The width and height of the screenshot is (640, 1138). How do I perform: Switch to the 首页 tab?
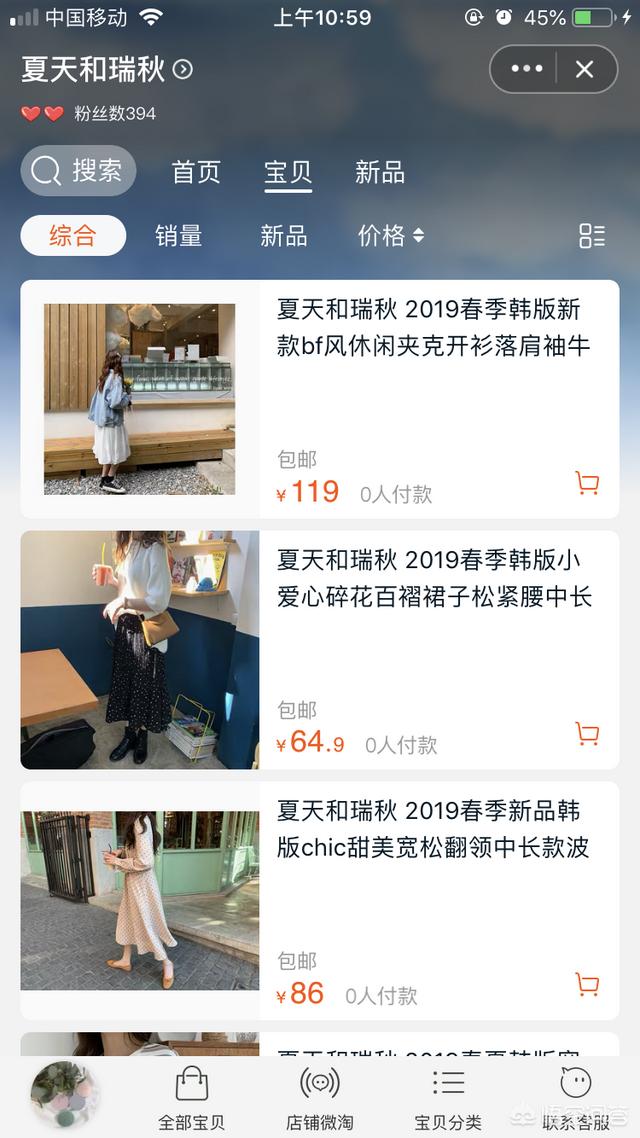196,172
